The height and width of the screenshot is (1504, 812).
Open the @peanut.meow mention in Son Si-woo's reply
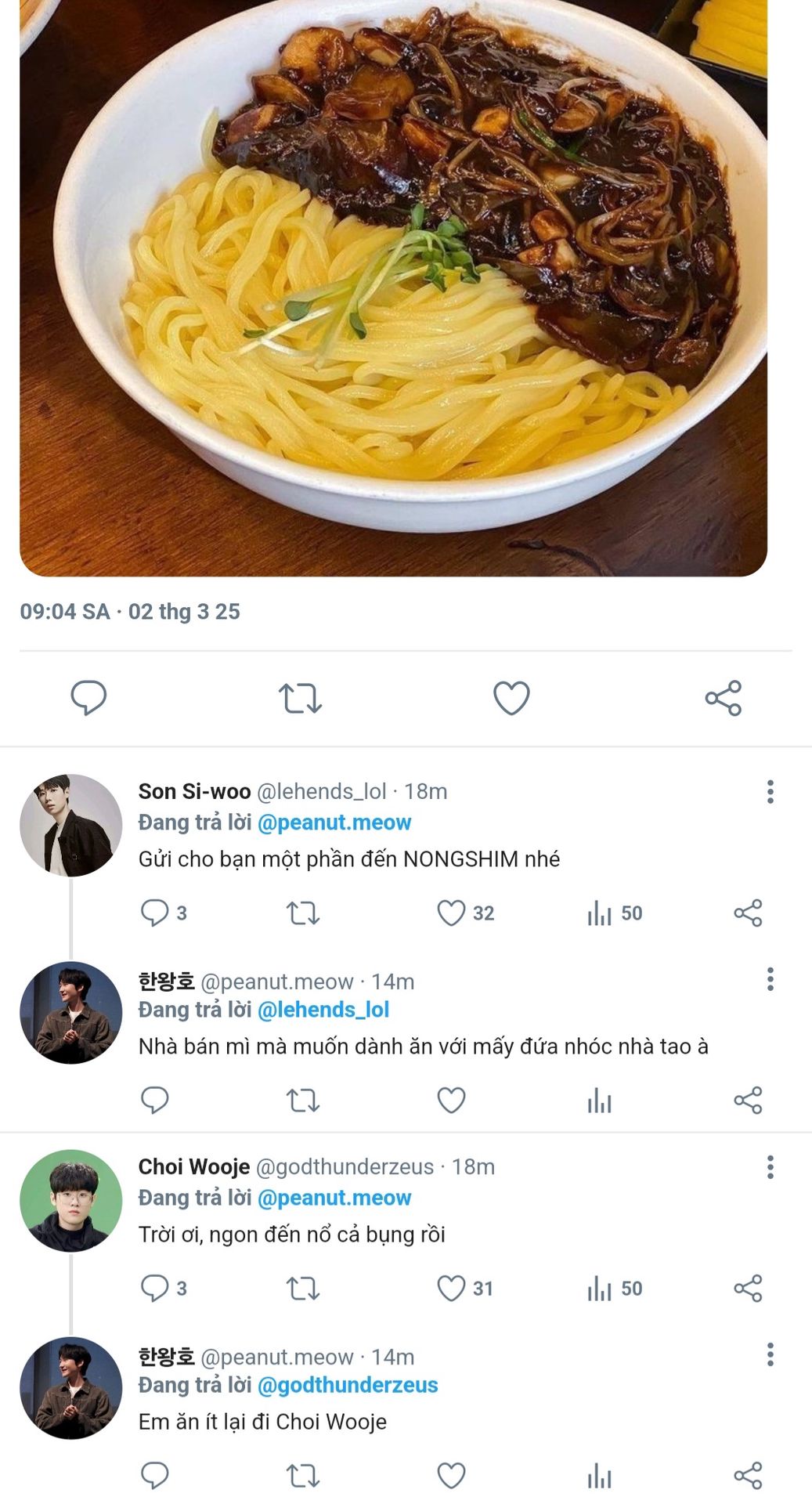click(x=334, y=822)
